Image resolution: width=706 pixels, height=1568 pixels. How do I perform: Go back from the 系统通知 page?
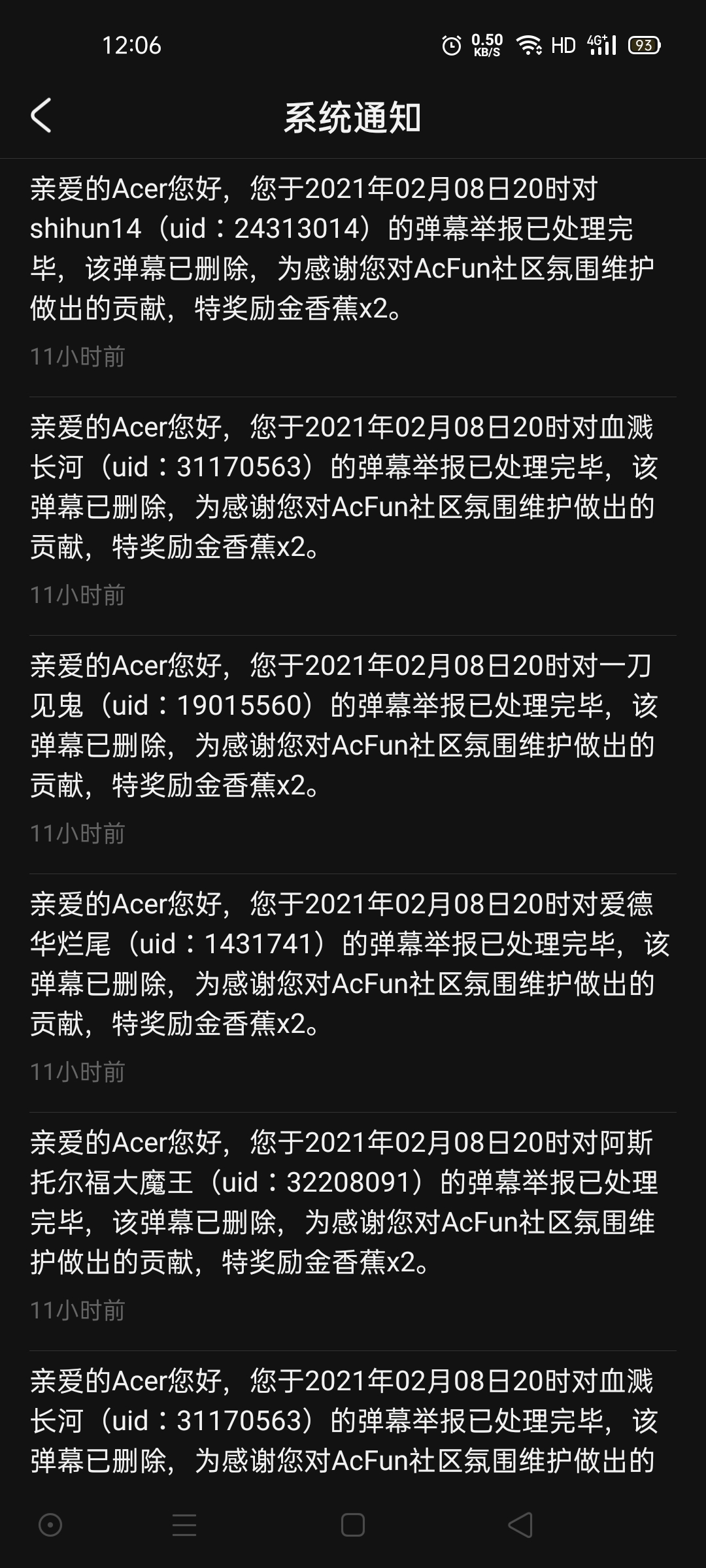point(41,116)
